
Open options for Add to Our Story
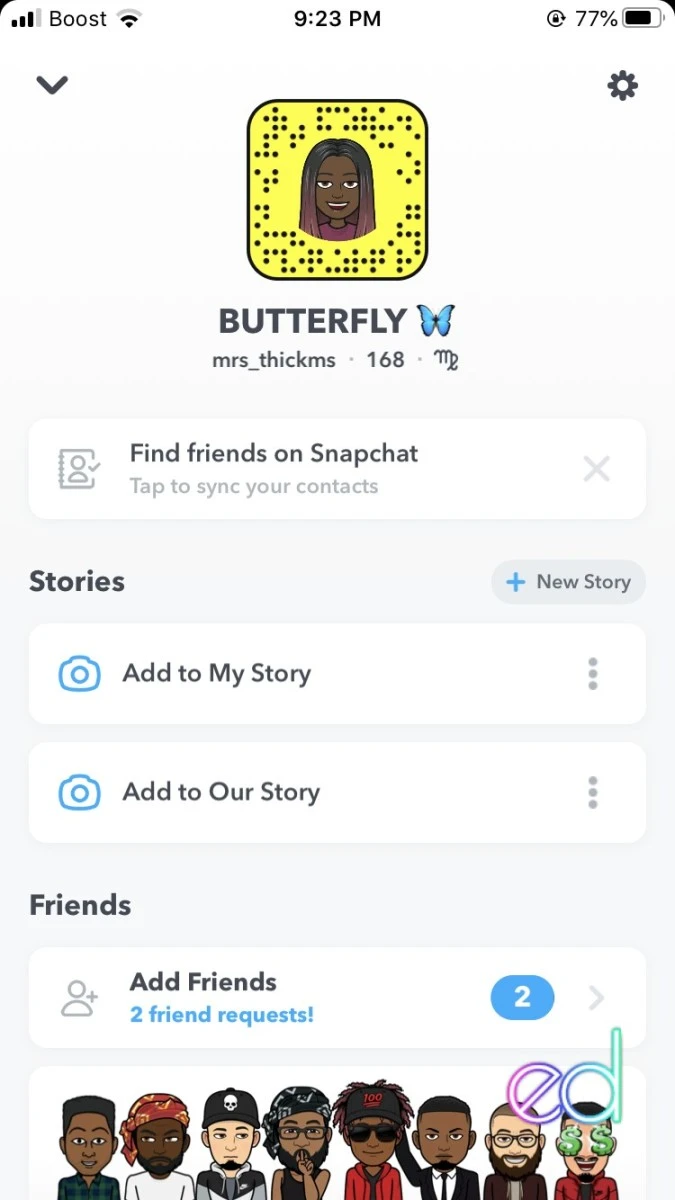593,792
